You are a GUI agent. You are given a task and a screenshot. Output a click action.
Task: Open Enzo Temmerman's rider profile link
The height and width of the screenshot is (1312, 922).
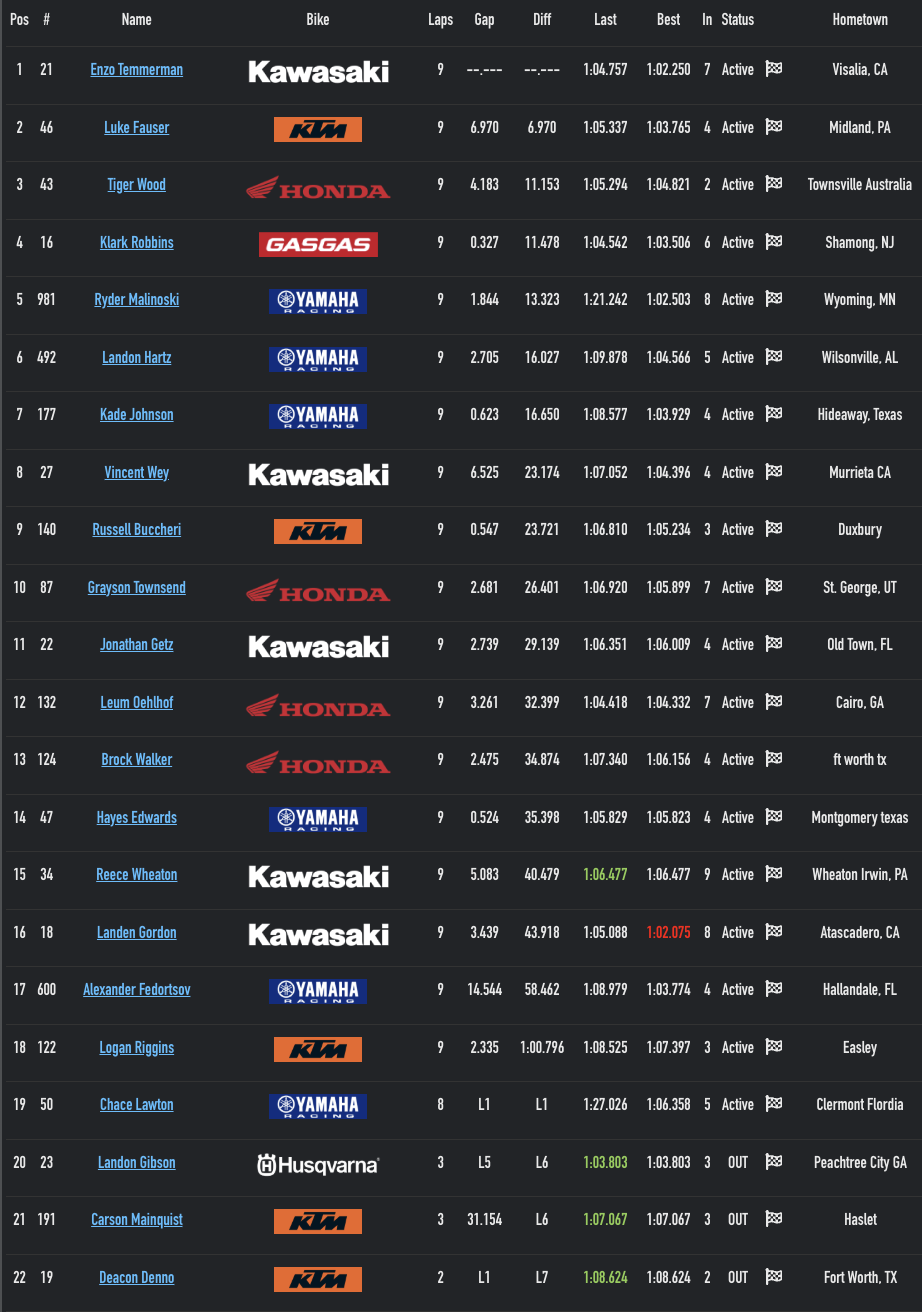pyautogui.click(x=136, y=70)
